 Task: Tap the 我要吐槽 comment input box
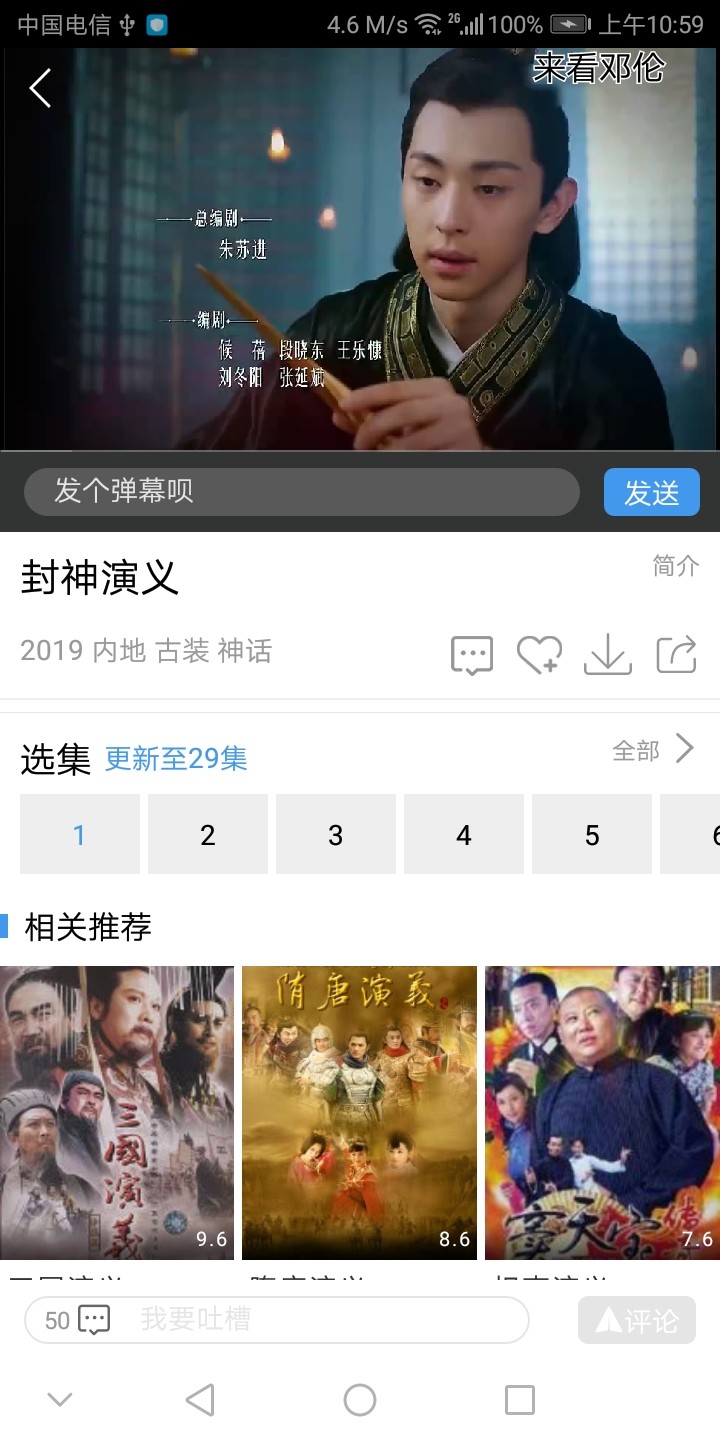300,1320
